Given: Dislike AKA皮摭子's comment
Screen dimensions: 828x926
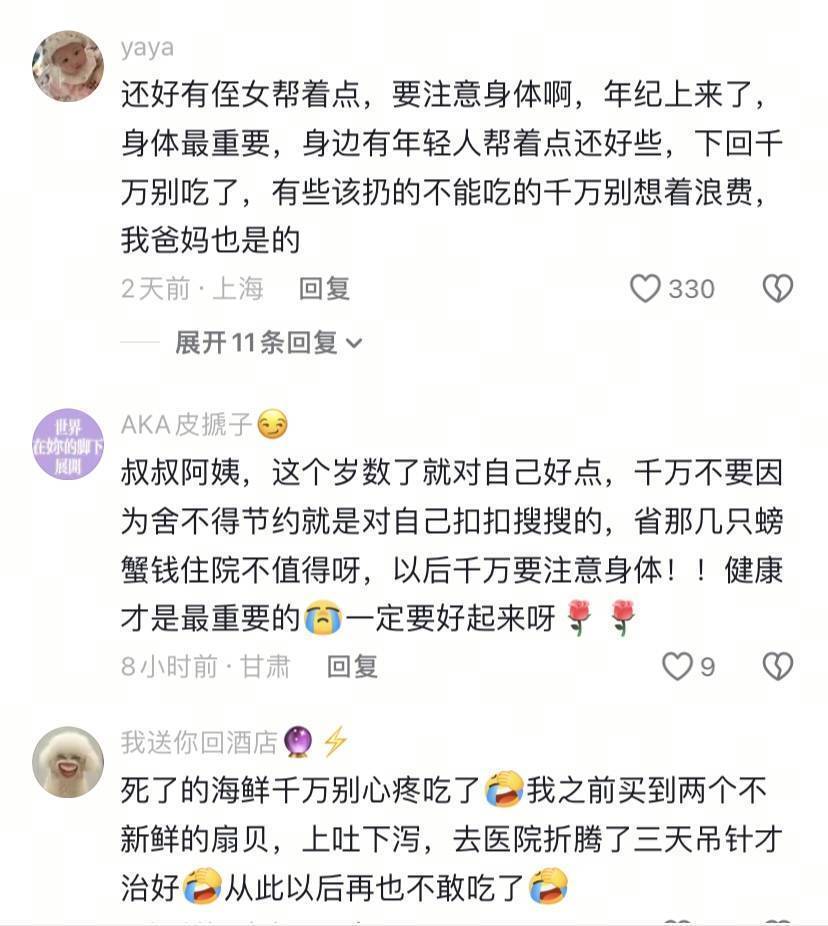Looking at the screenshot, I should (x=777, y=666).
